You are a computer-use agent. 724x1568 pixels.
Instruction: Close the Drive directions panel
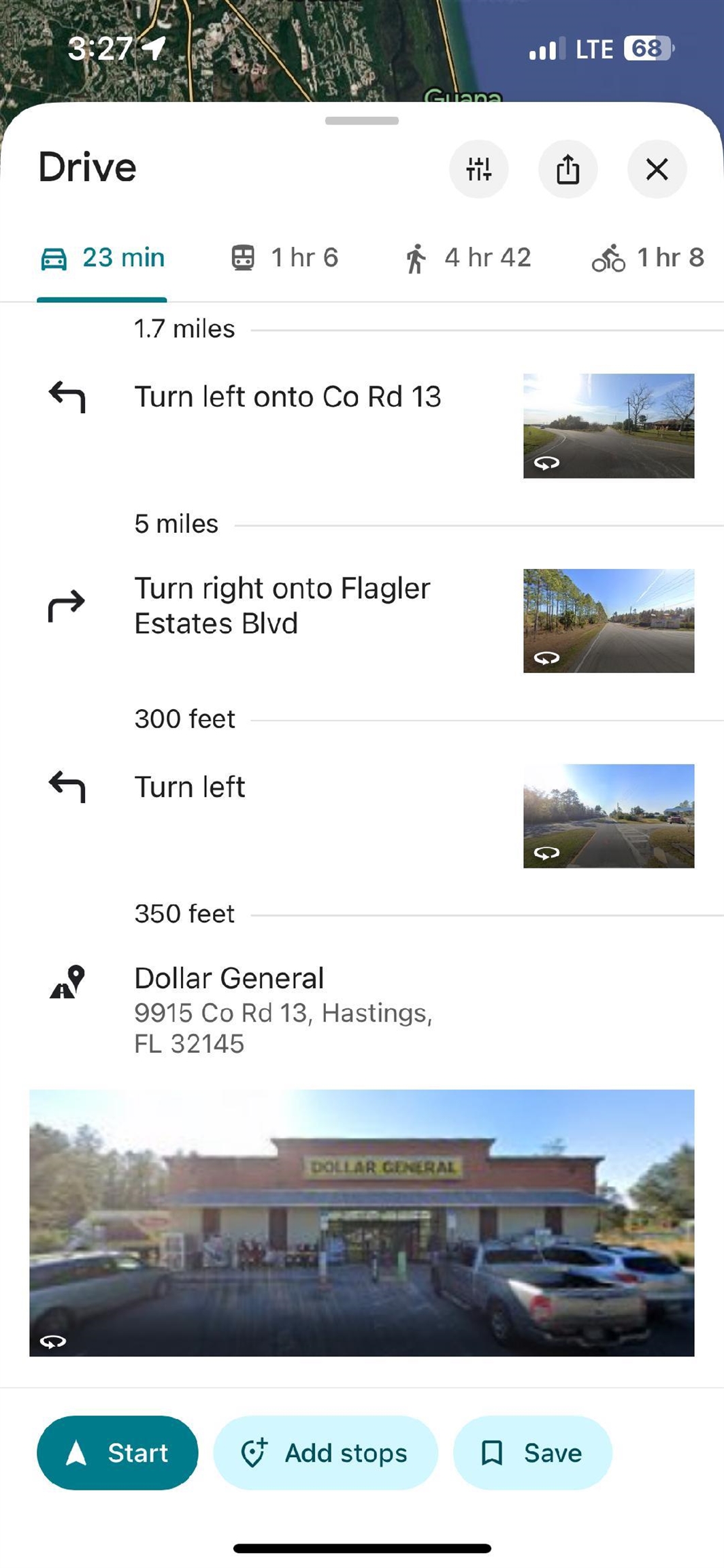(x=657, y=169)
